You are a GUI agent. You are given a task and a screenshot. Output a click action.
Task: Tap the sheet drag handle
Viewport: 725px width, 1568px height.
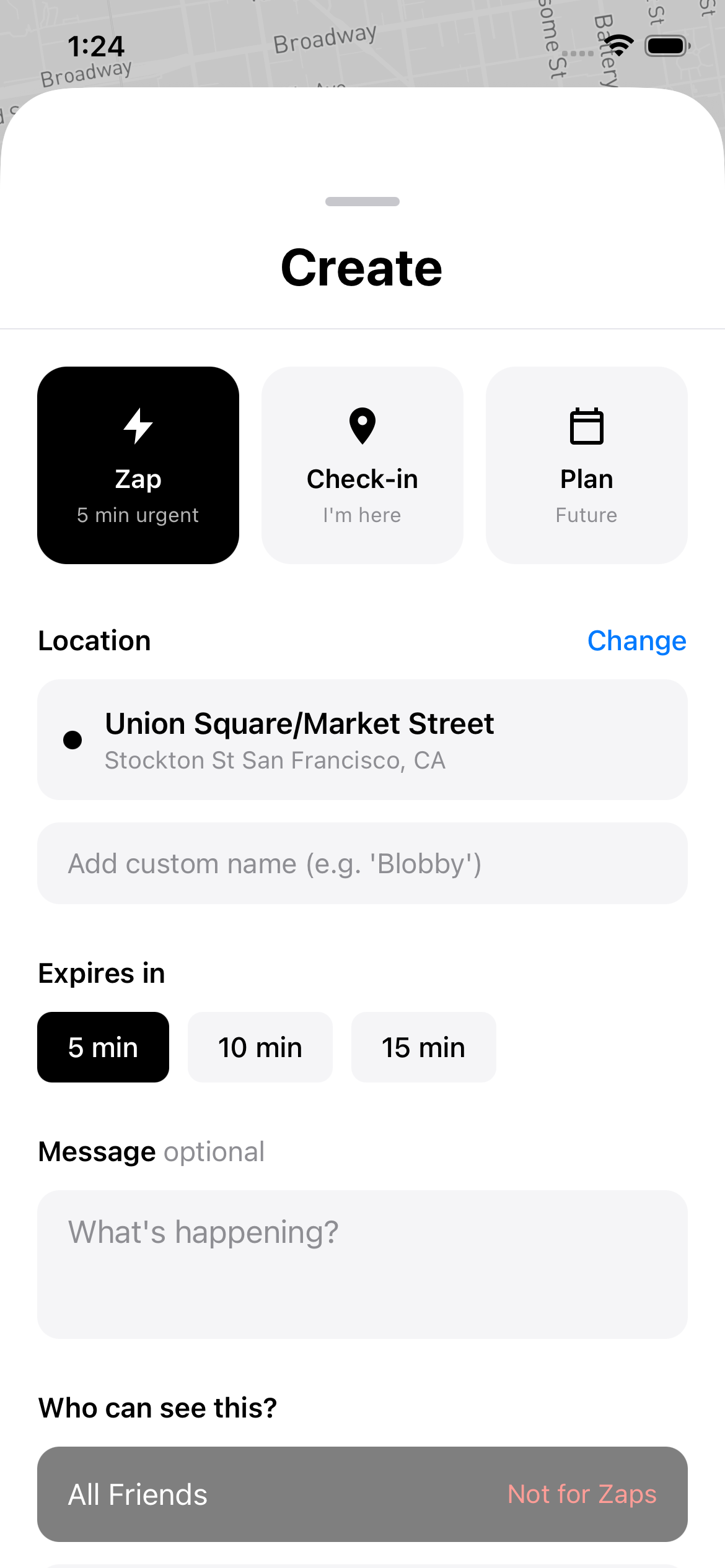pos(362,201)
